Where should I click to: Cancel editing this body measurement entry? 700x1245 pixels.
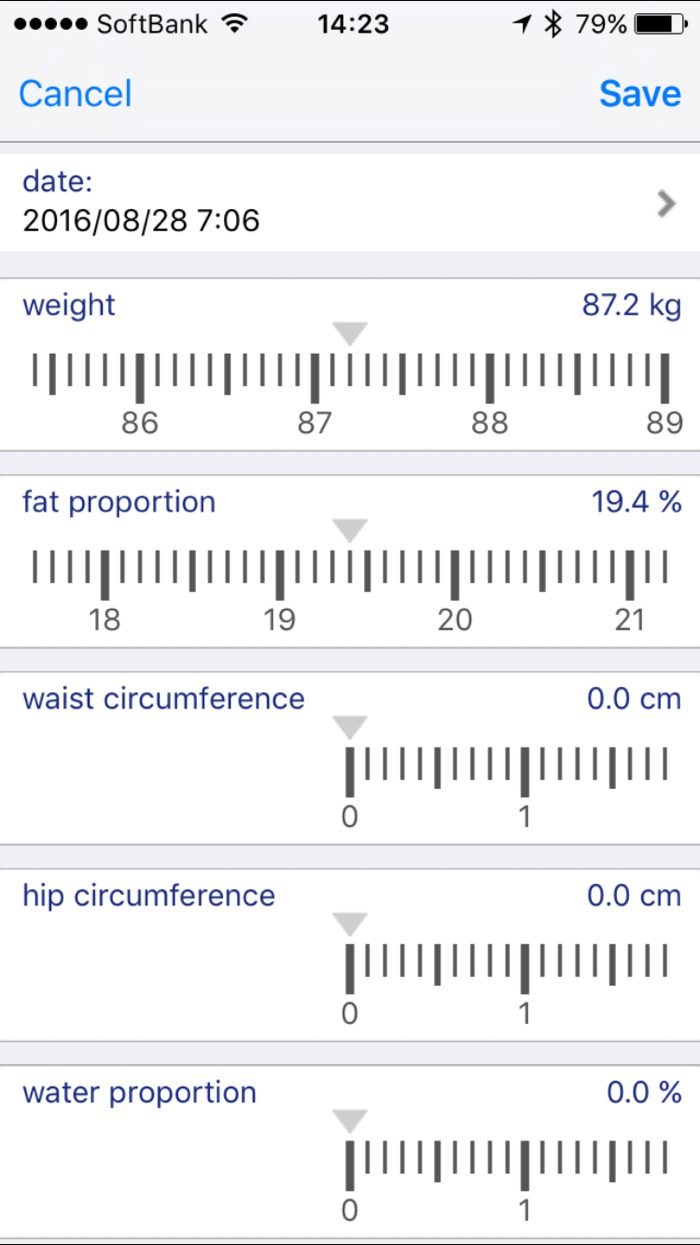tap(75, 94)
